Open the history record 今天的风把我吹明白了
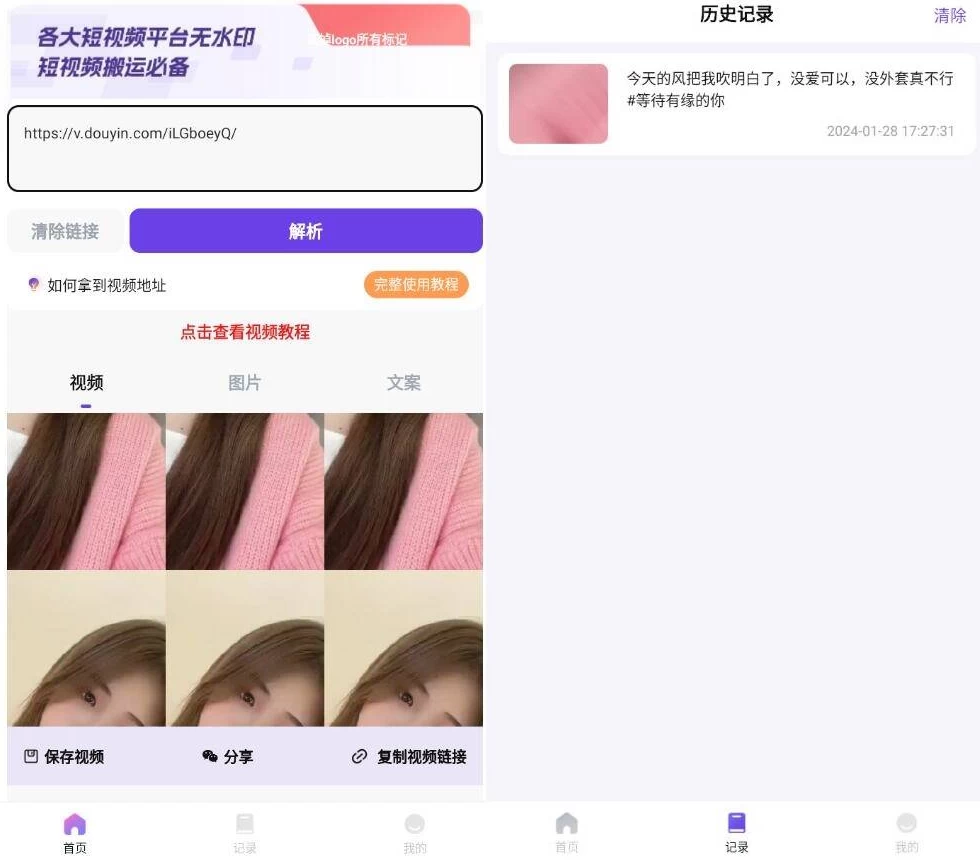Screen dimensions: 980x860 (736, 104)
